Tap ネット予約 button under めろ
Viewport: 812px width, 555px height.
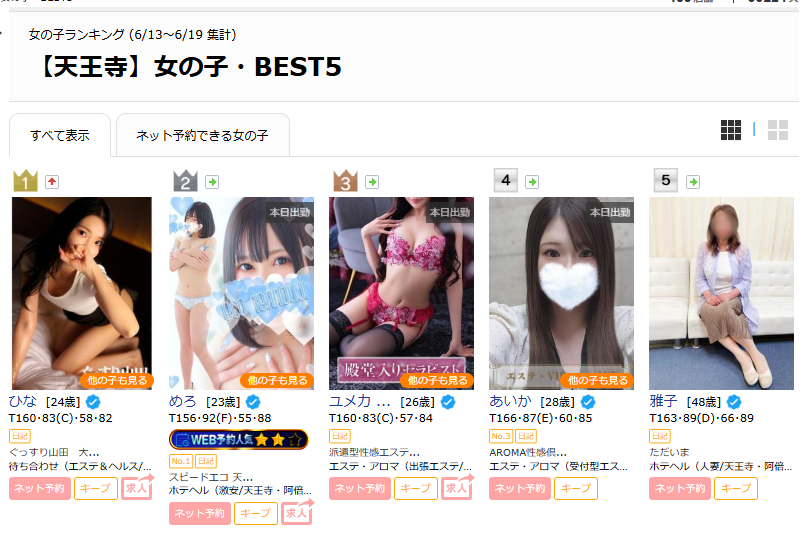[199, 513]
